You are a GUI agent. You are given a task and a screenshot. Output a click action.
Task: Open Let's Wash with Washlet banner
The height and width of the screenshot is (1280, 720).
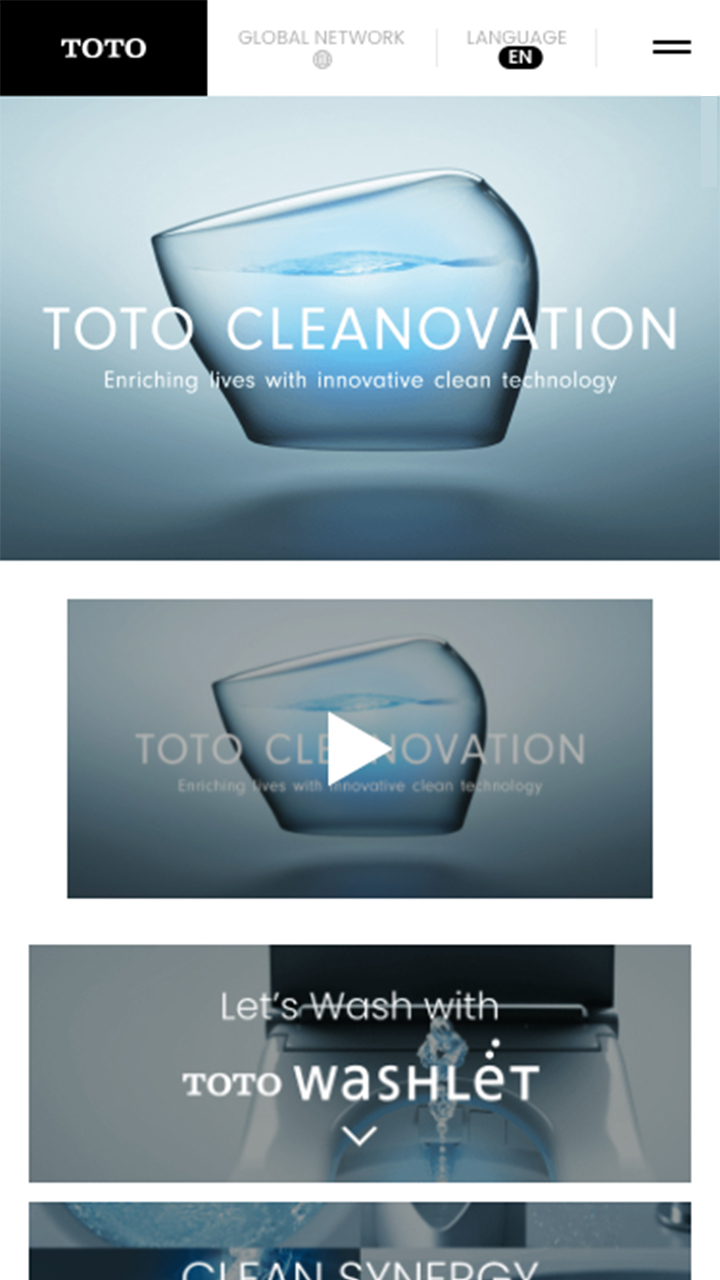359,1063
